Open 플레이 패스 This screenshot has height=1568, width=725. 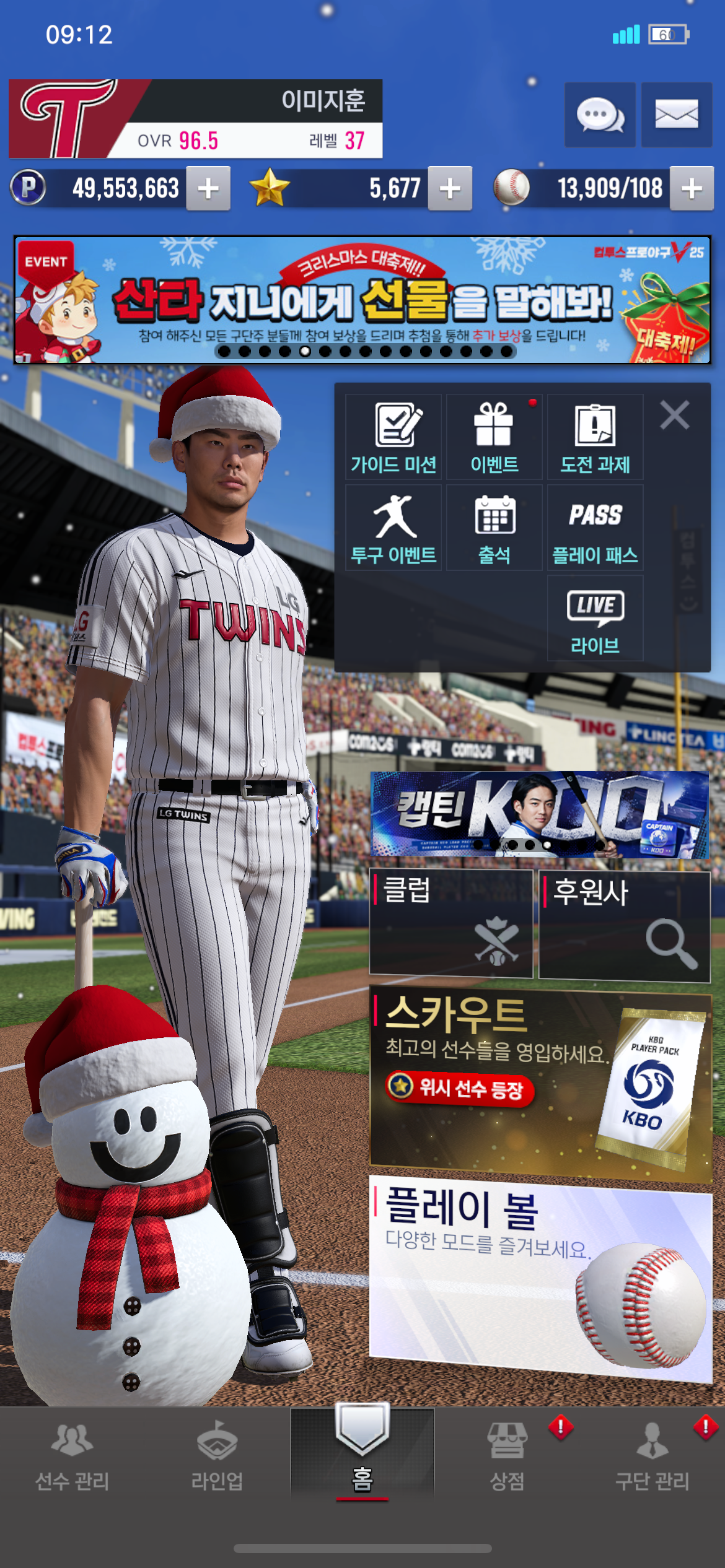pyautogui.click(x=595, y=528)
